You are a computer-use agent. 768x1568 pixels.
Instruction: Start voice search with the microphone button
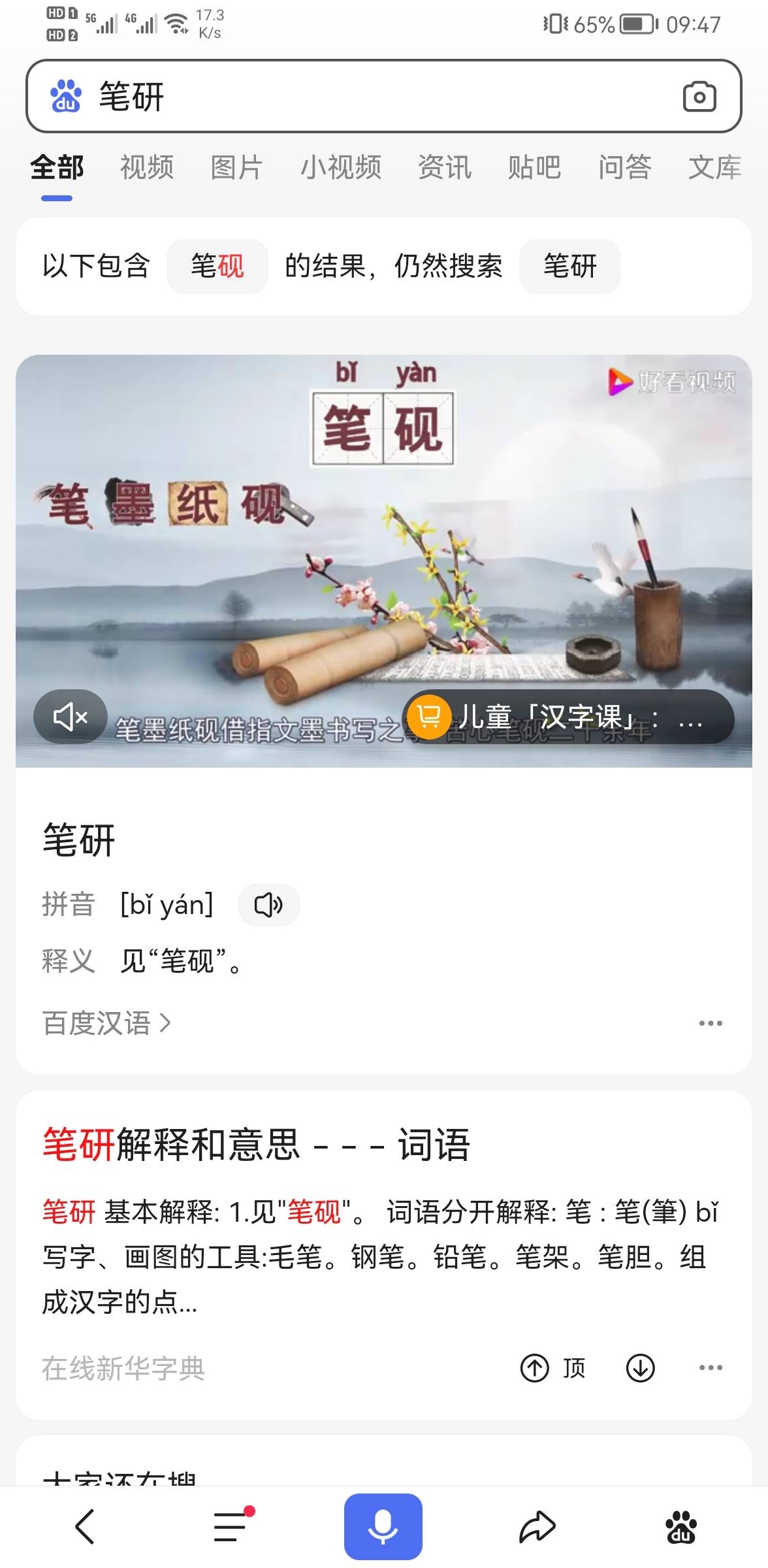383,1526
